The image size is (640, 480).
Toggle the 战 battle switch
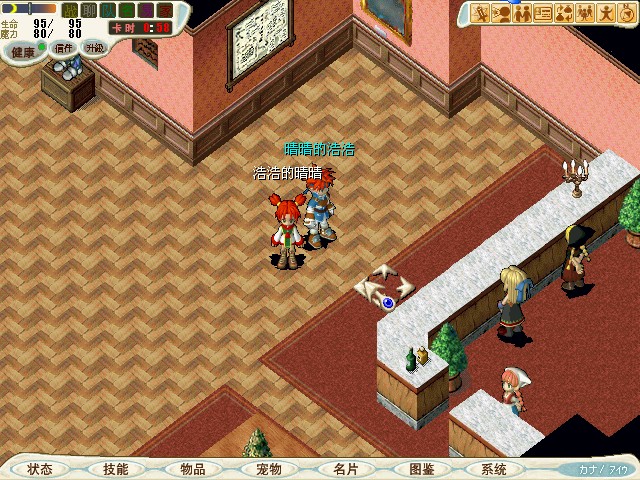(x=68, y=11)
